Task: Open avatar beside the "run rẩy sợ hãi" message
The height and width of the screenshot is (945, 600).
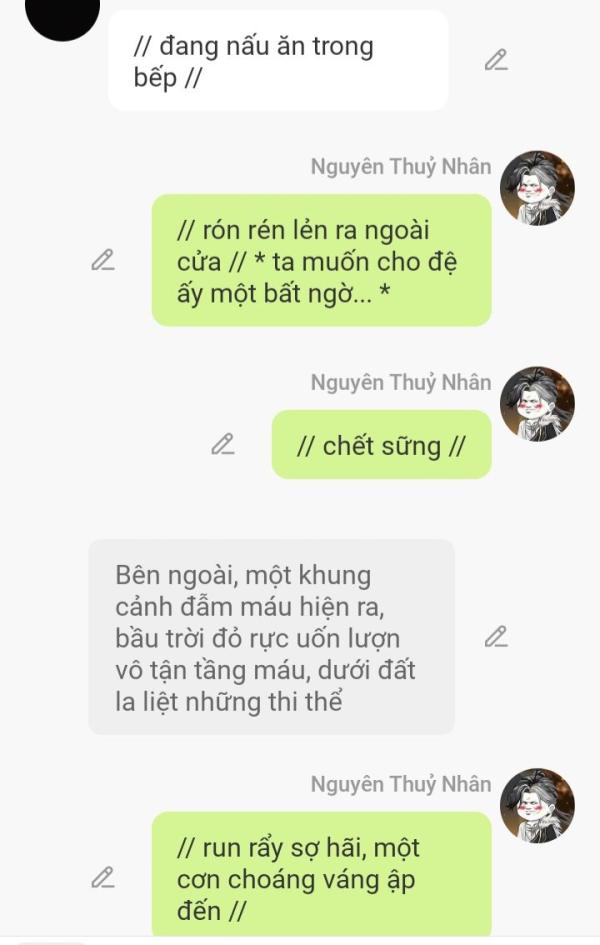Action: (x=537, y=805)
